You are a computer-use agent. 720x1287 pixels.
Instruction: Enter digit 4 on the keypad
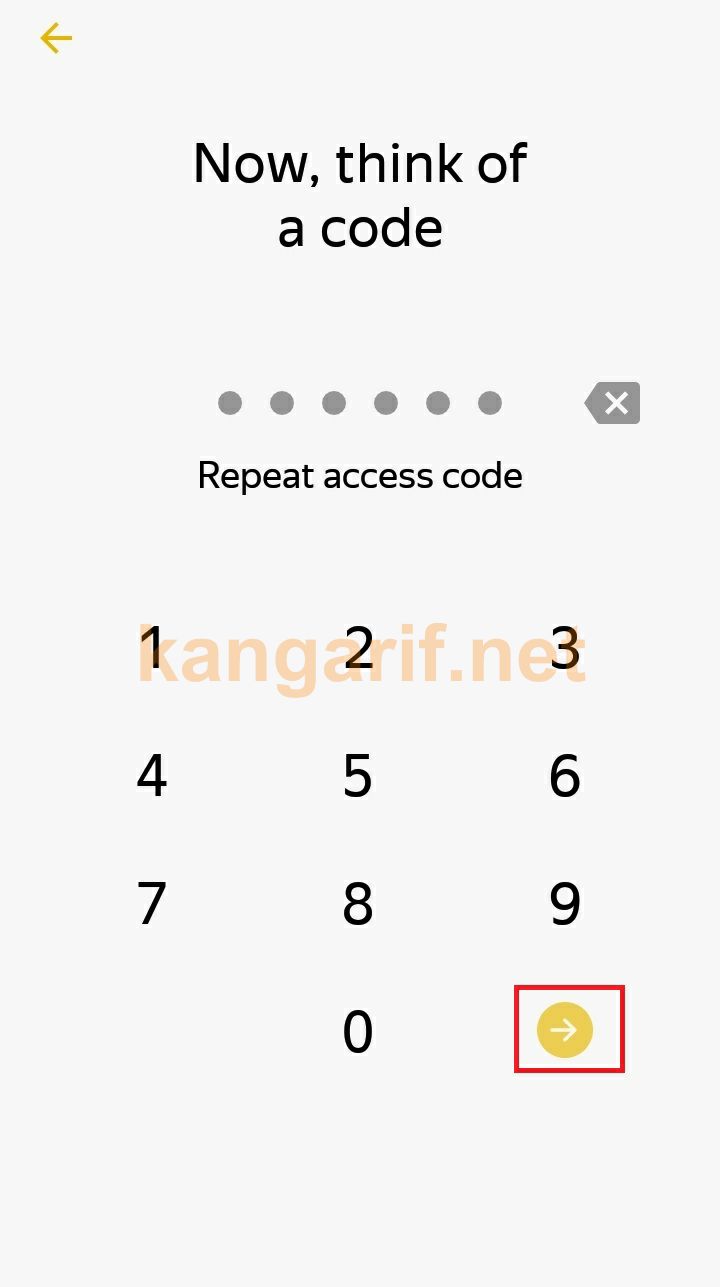(x=152, y=776)
